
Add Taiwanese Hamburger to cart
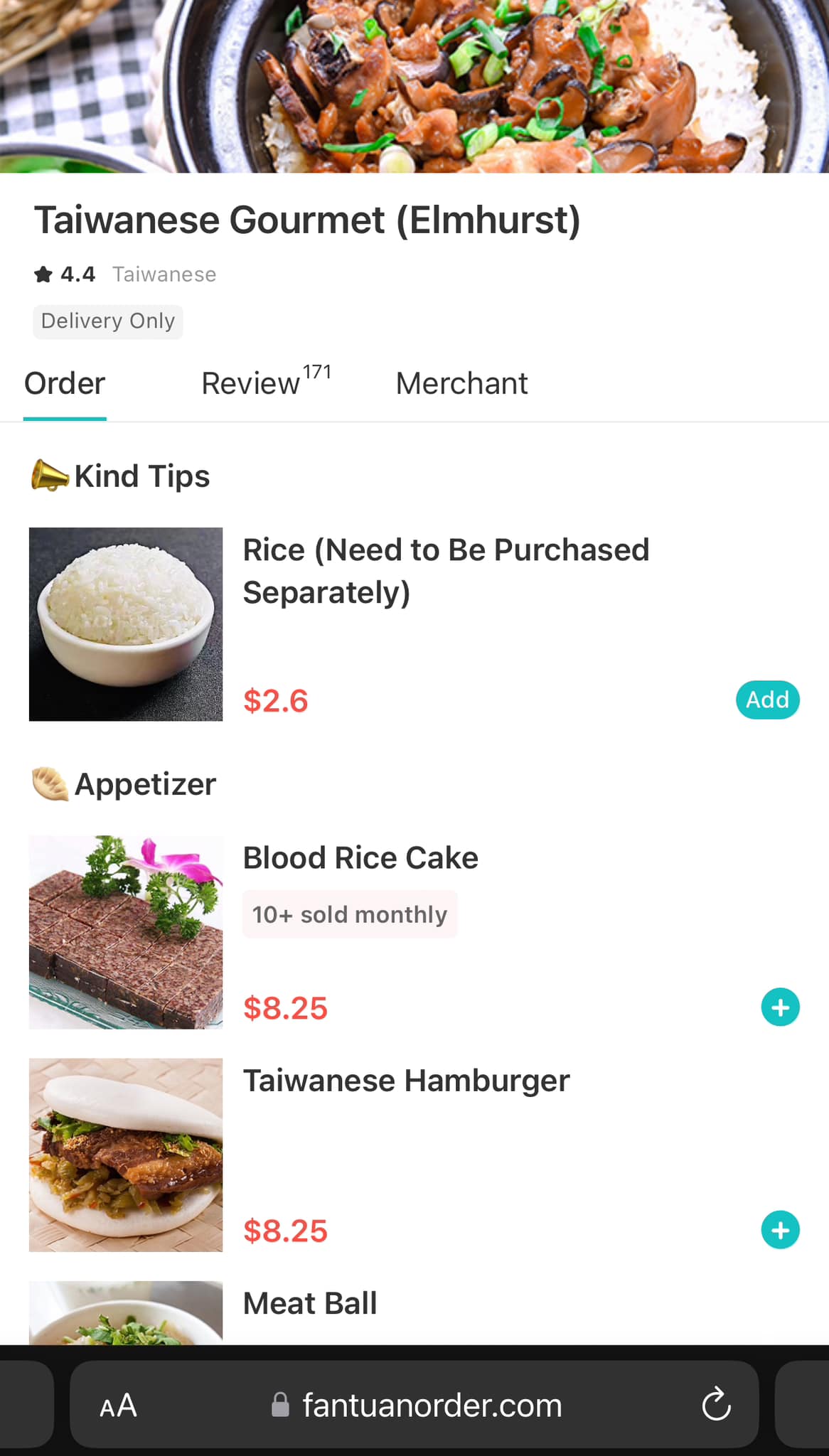[x=780, y=1230]
